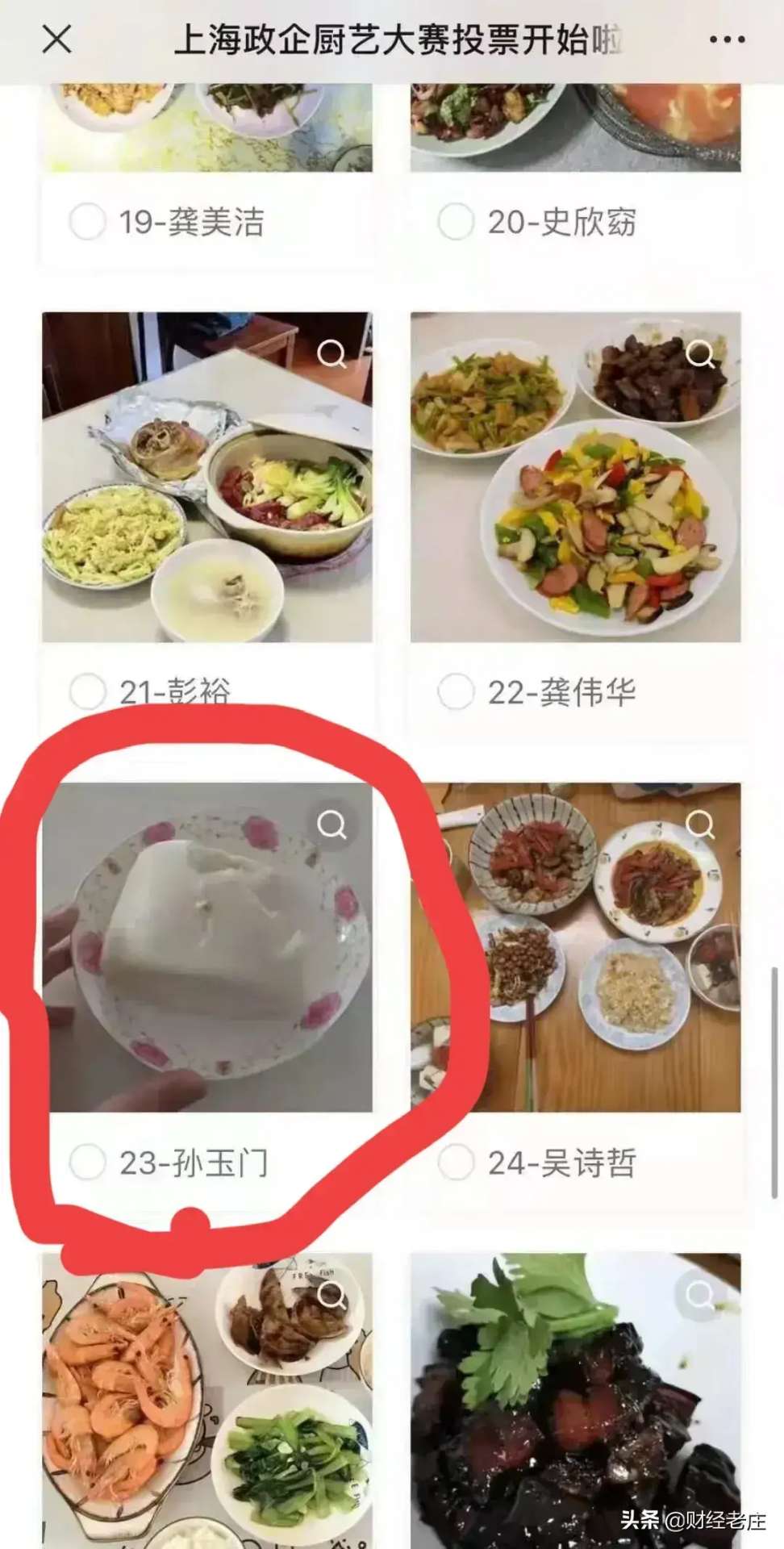Select the 19-龚美洁 vote option
Screen dimensions: 784x1549
coord(88,222)
